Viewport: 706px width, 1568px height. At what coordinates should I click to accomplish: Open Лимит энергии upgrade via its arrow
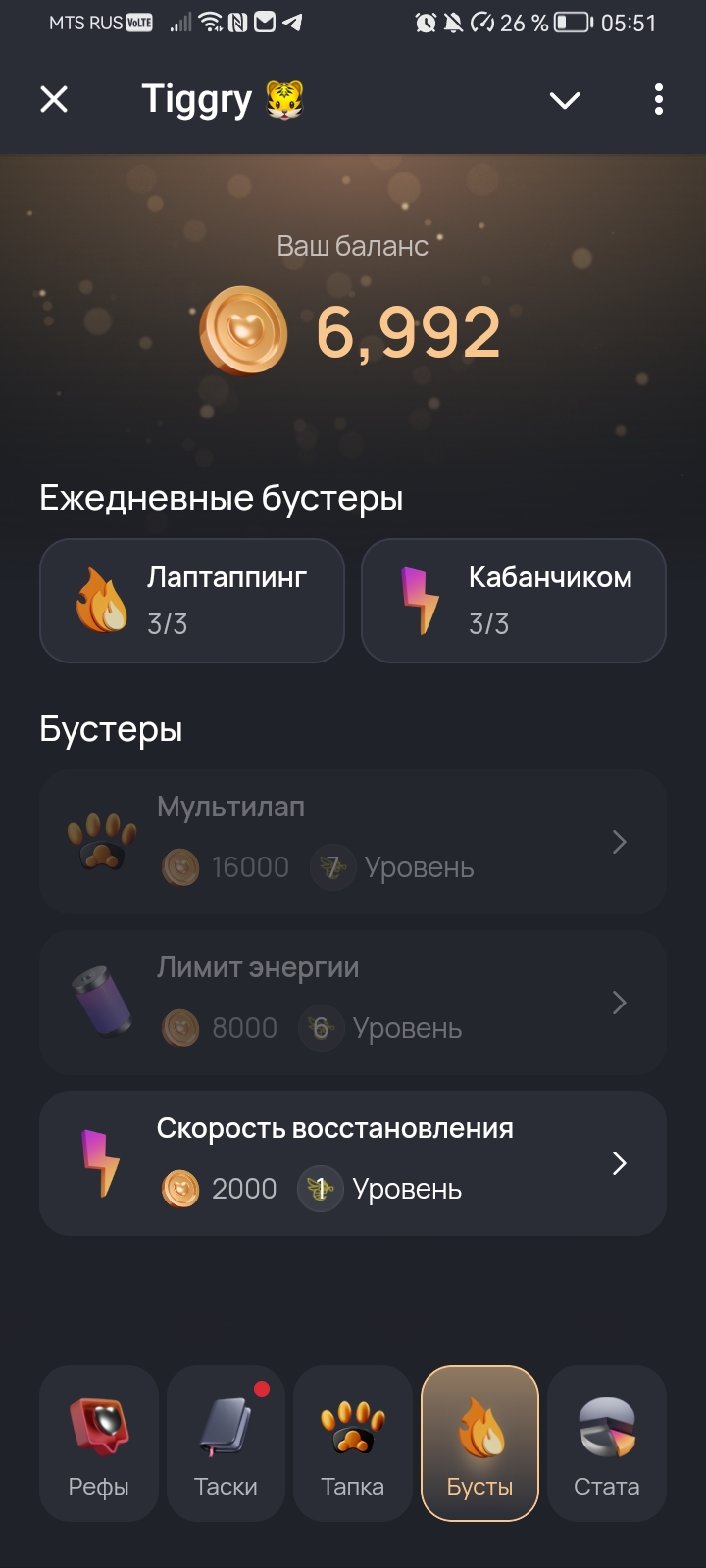(x=620, y=1002)
